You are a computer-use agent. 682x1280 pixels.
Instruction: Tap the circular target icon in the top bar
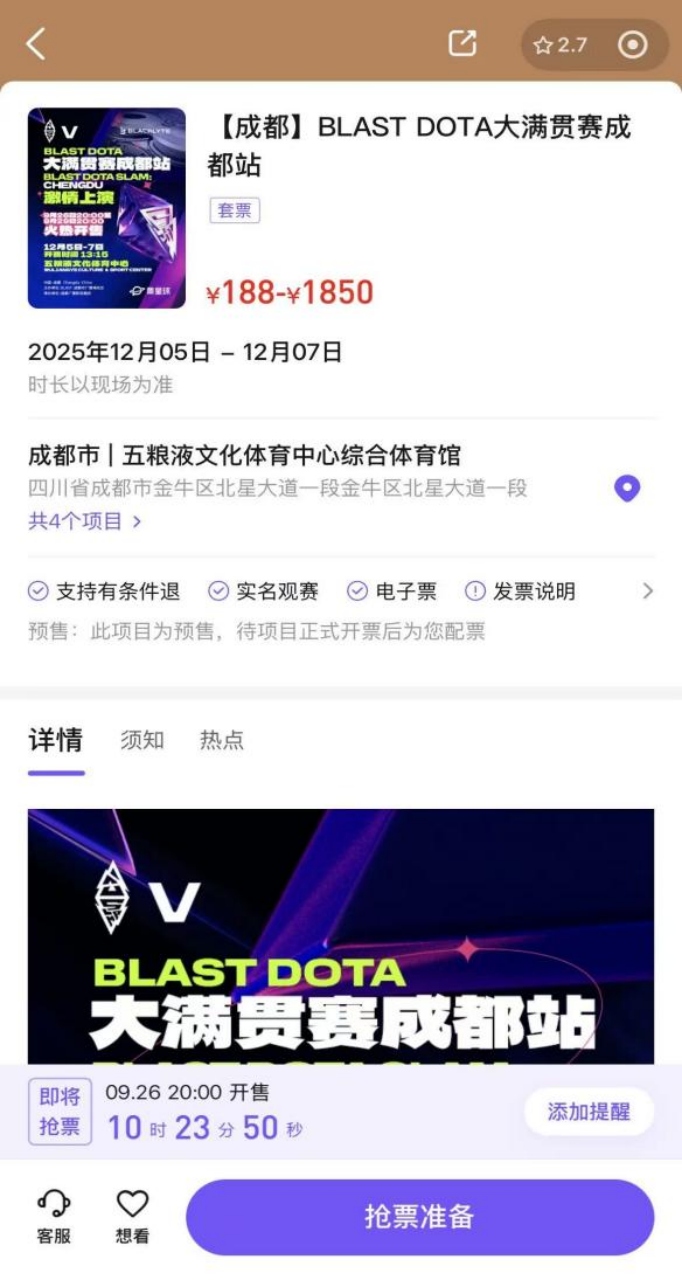click(633, 45)
